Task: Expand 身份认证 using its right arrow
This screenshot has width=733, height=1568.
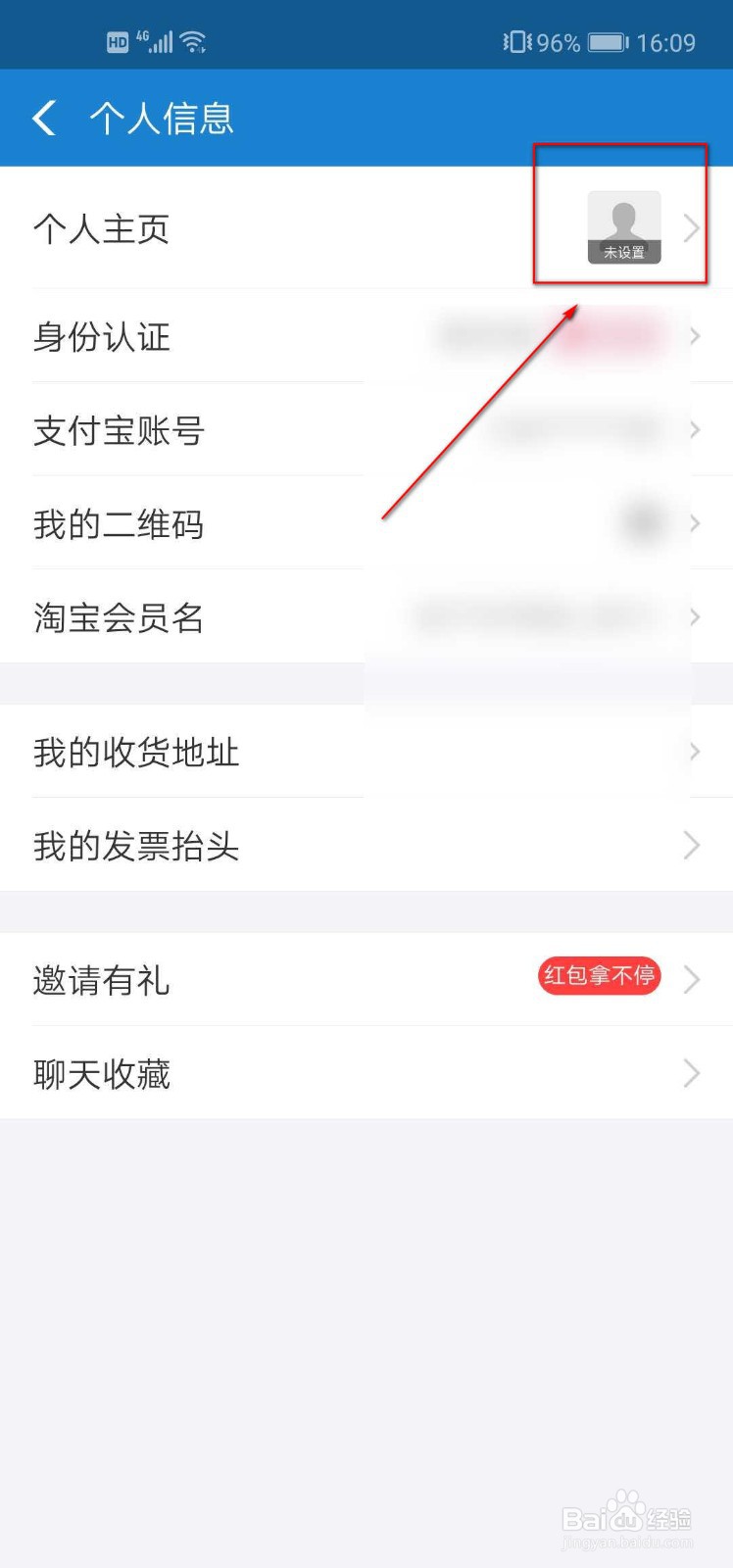Action: pyautogui.click(x=695, y=336)
